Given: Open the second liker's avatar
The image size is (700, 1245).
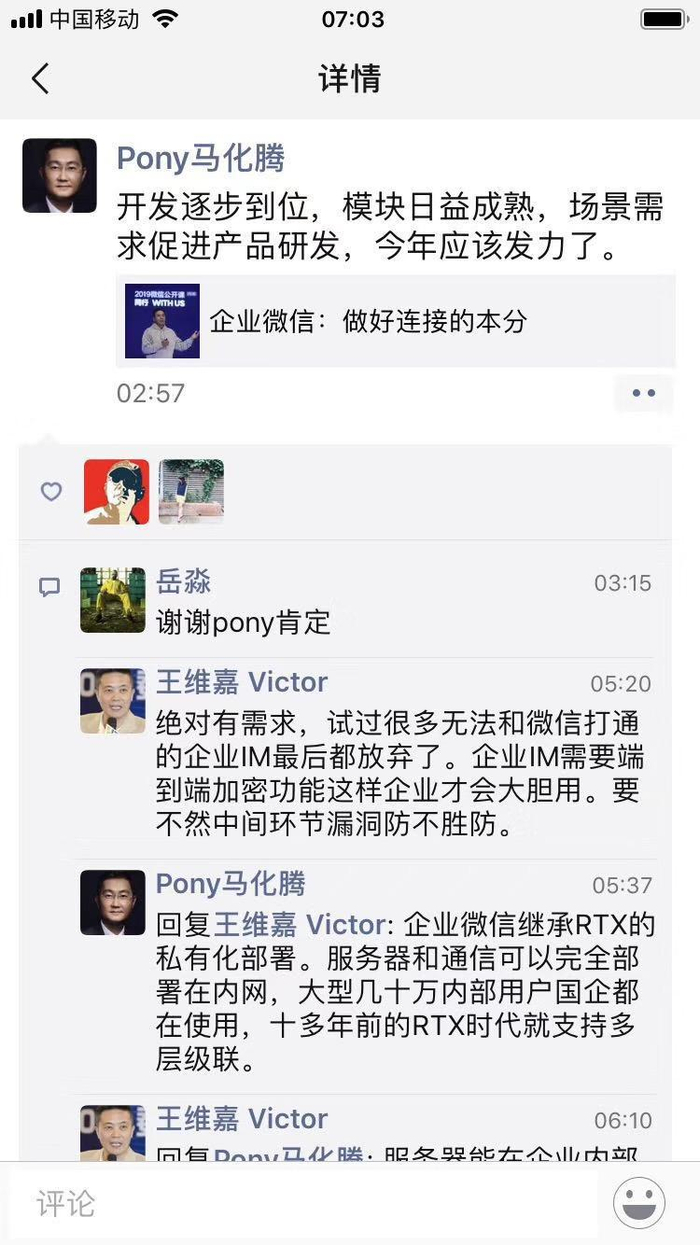Looking at the screenshot, I should tap(191, 491).
